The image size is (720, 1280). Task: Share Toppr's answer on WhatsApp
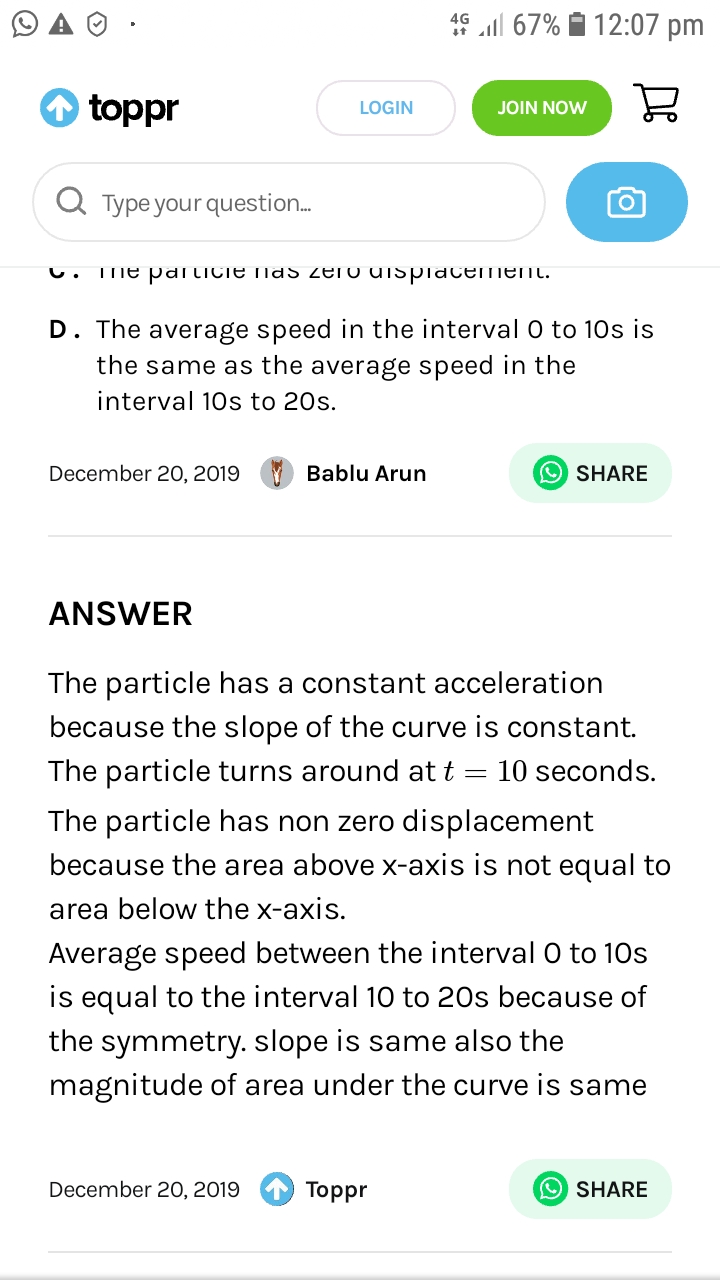(590, 1189)
